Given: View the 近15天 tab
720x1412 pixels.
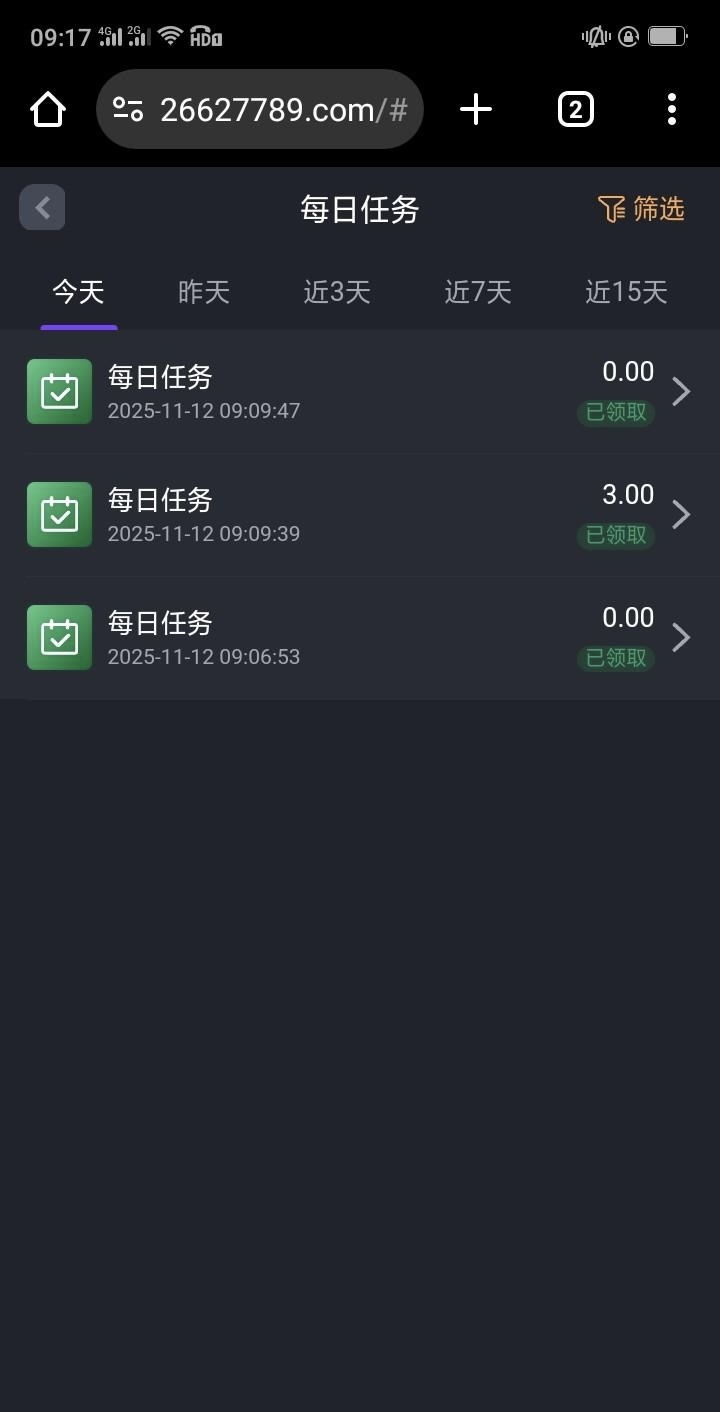Looking at the screenshot, I should coord(626,292).
